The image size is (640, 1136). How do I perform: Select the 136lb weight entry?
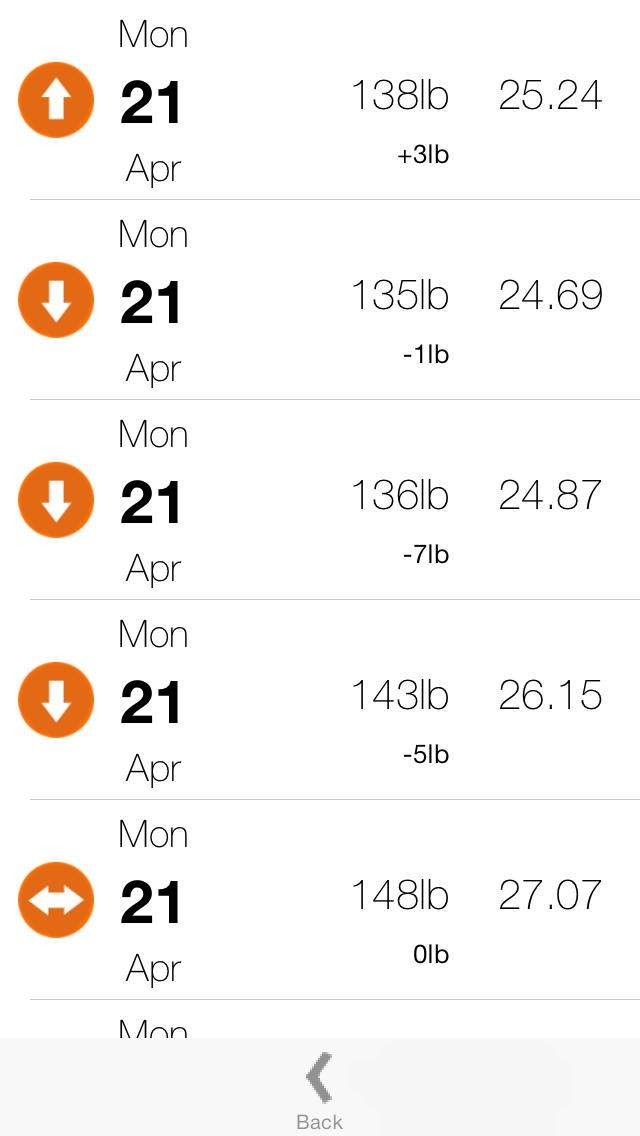[399, 497]
